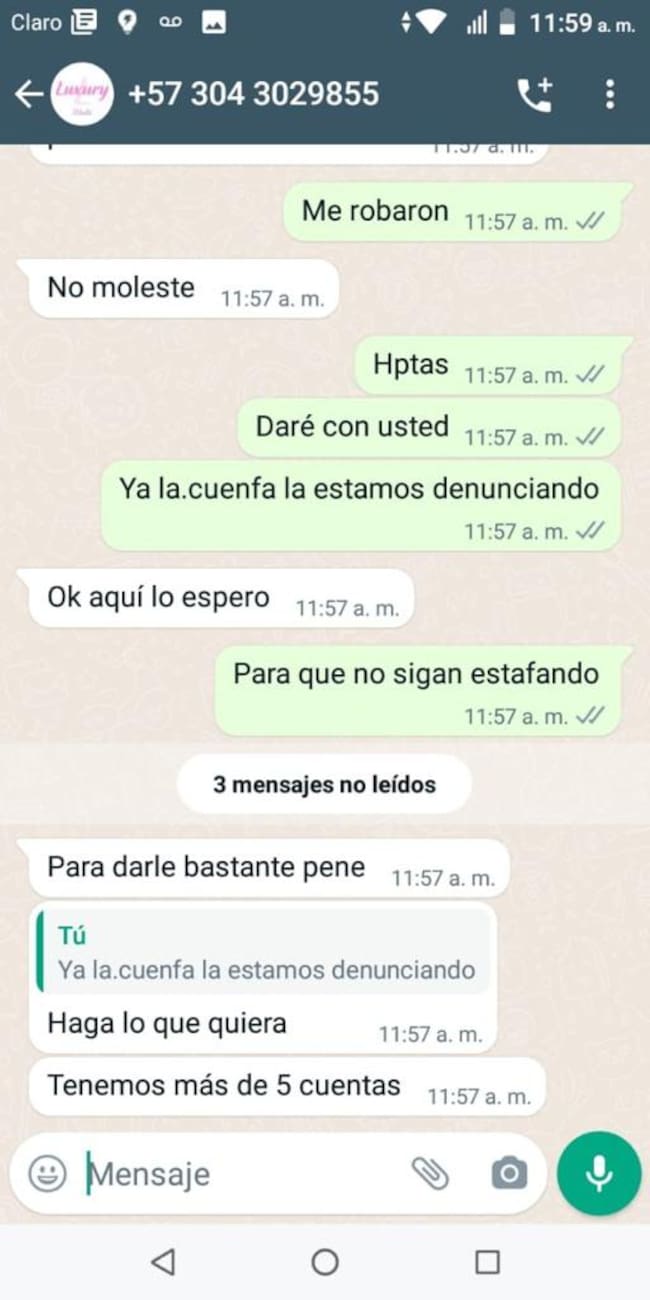
Task: Open the camera to send a photo
Action: click(x=508, y=1172)
